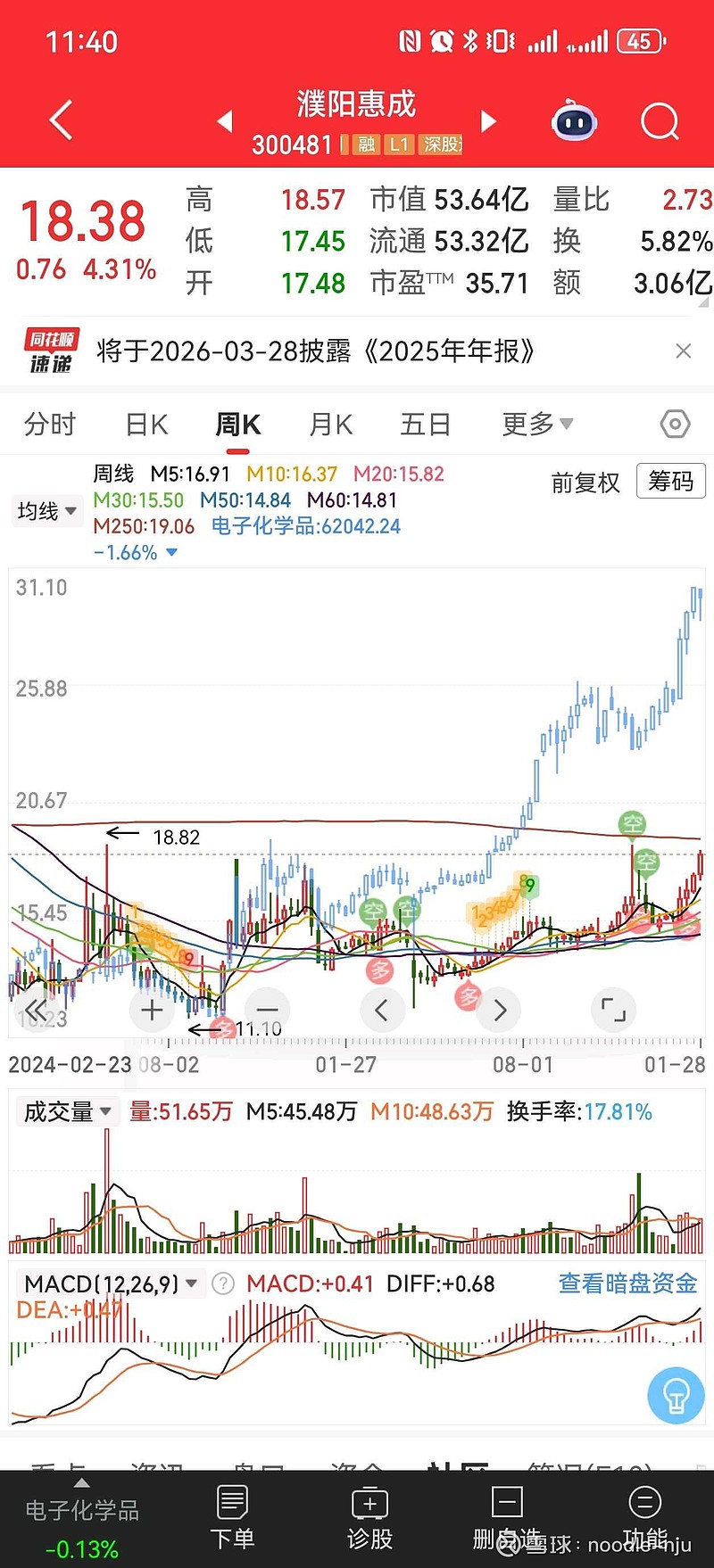
Task: Open the 更多 chart period dropdown
Action: click(x=535, y=425)
